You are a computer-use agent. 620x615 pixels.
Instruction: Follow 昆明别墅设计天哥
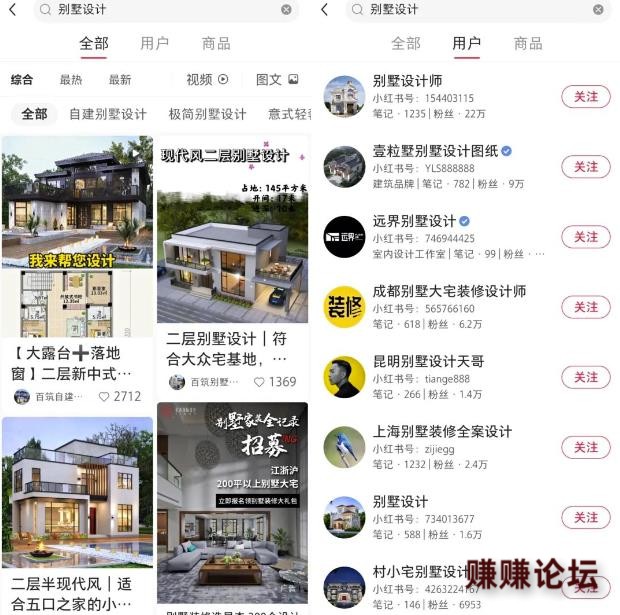click(x=585, y=377)
